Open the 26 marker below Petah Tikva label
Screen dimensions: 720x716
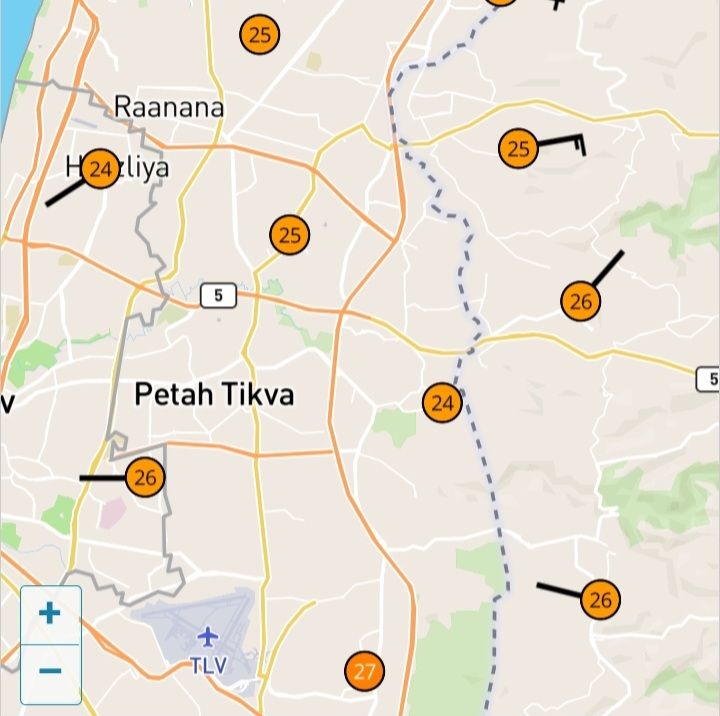click(x=146, y=477)
